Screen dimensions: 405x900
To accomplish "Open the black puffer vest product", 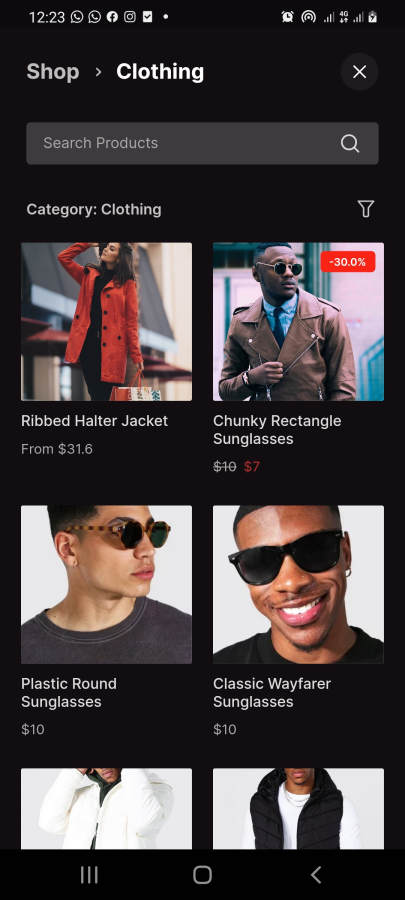I will click(x=298, y=808).
